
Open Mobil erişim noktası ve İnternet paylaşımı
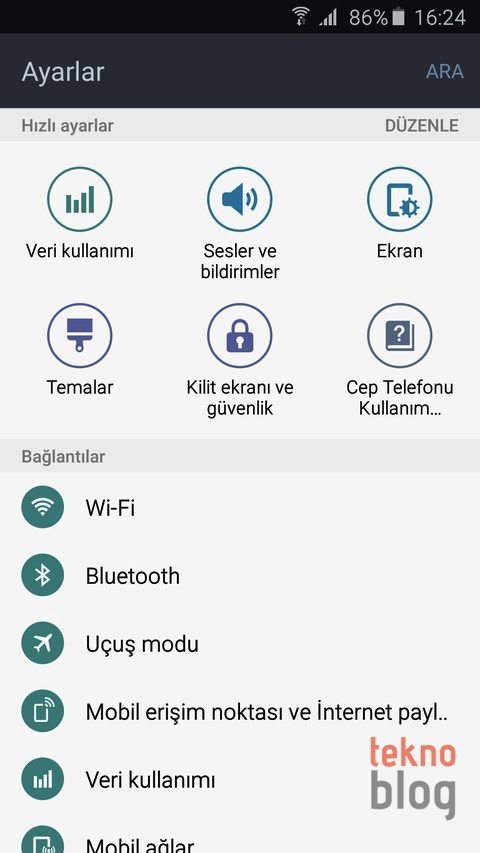click(x=240, y=712)
